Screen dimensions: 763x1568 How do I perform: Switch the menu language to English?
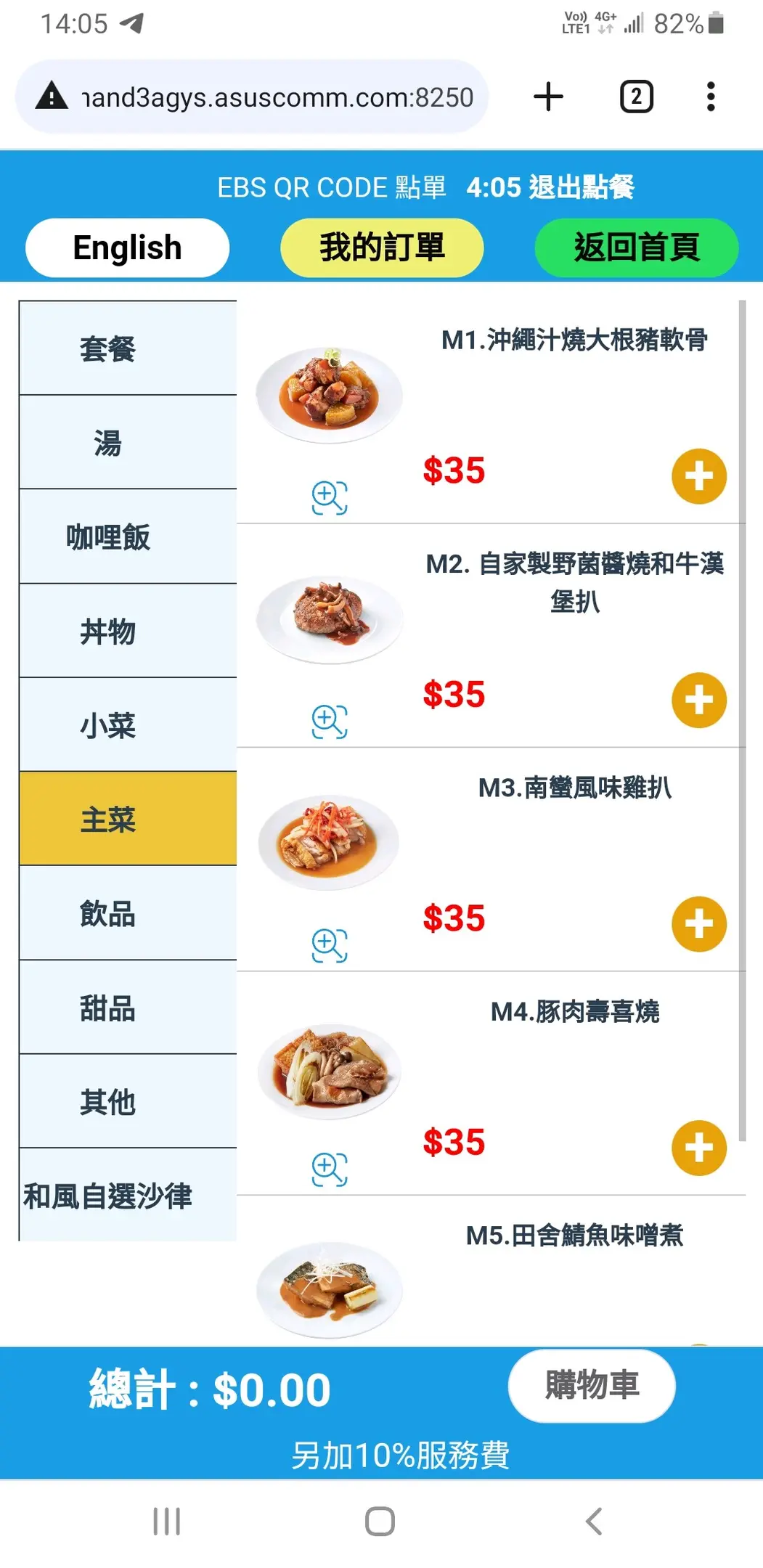(x=127, y=248)
